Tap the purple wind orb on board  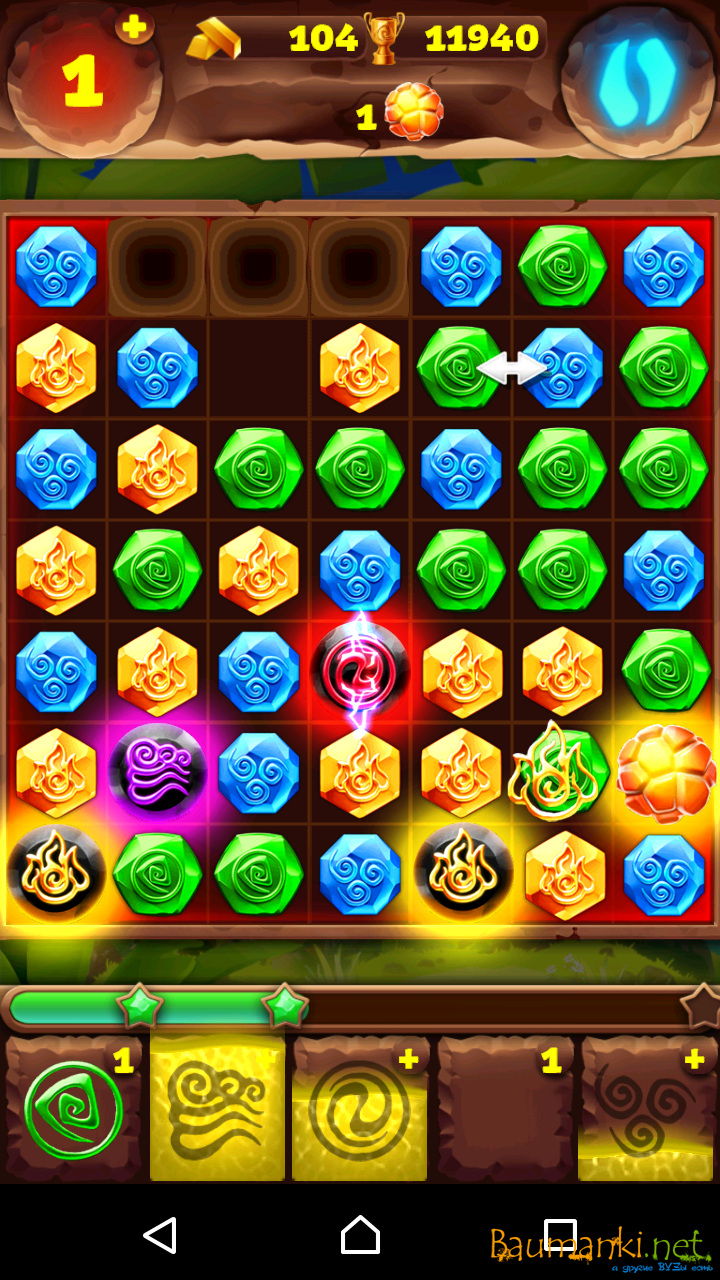pyautogui.click(x=158, y=772)
